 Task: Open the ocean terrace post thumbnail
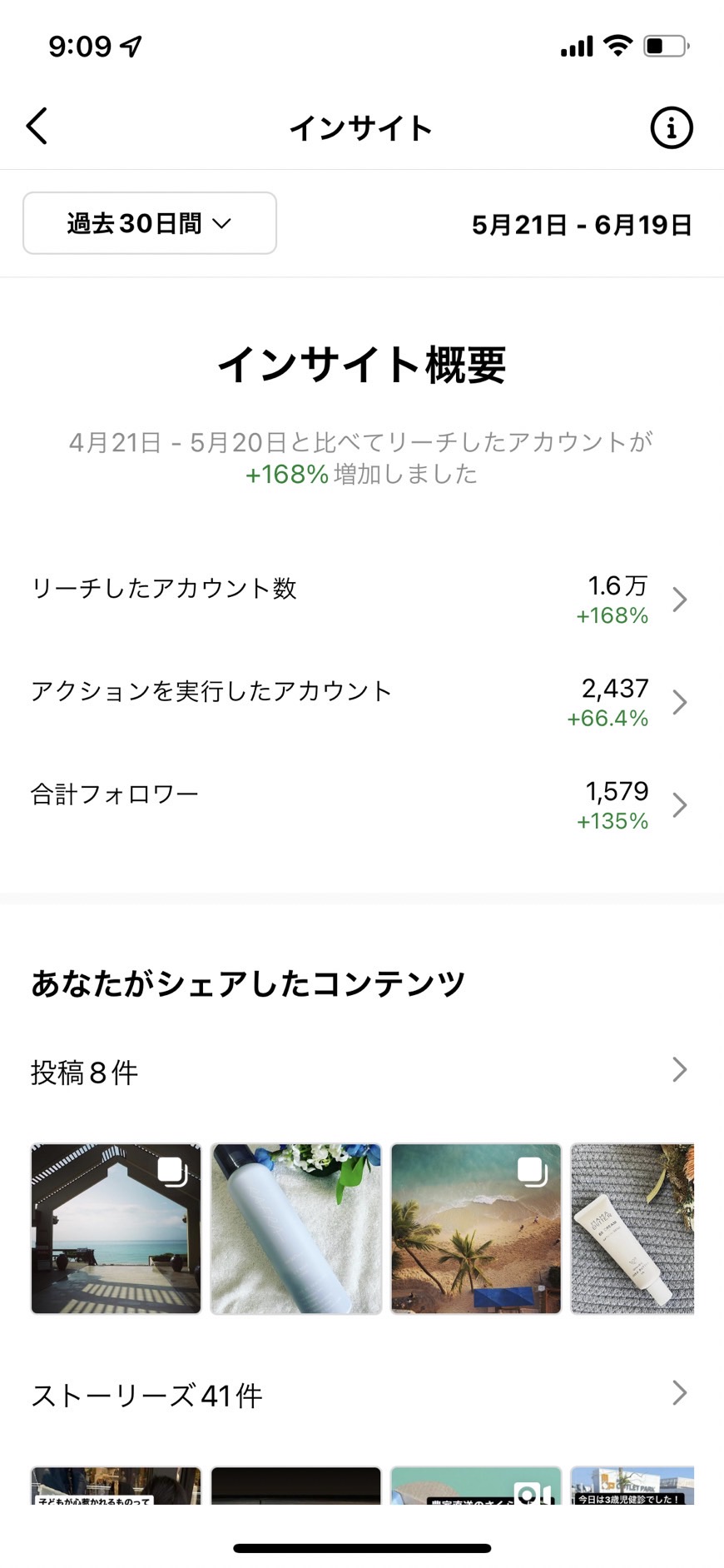pos(117,1229)
